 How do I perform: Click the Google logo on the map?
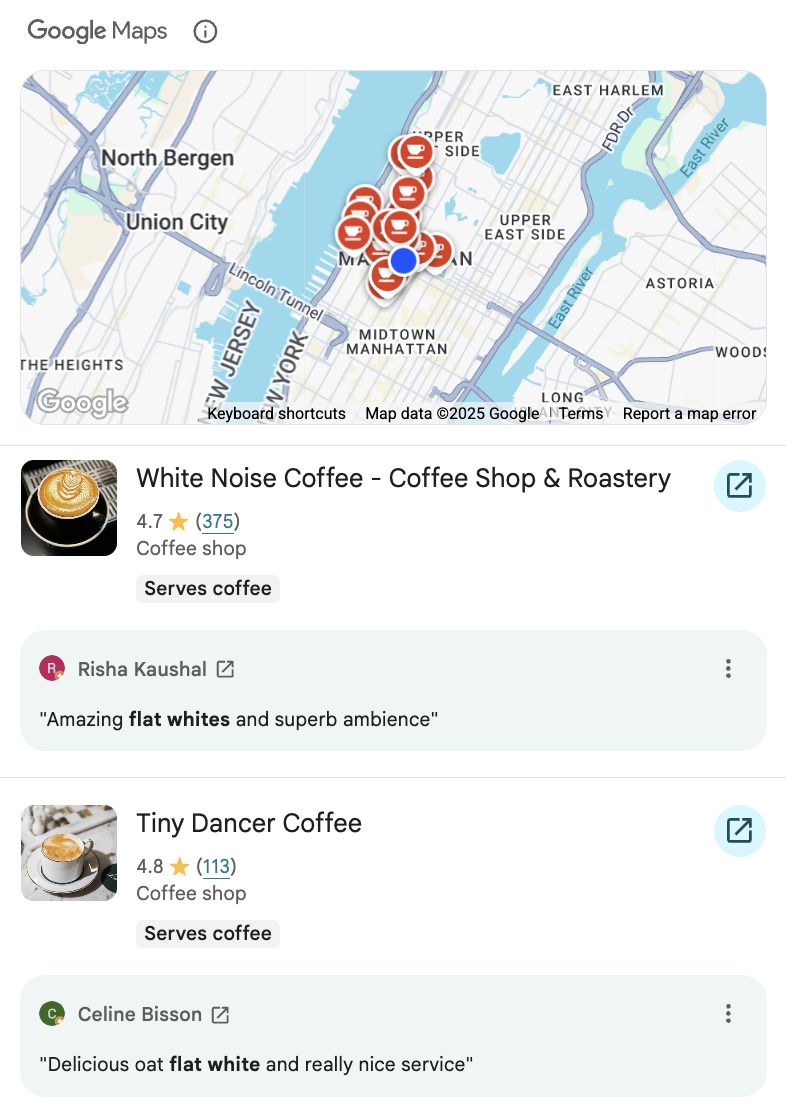point(83,403)
